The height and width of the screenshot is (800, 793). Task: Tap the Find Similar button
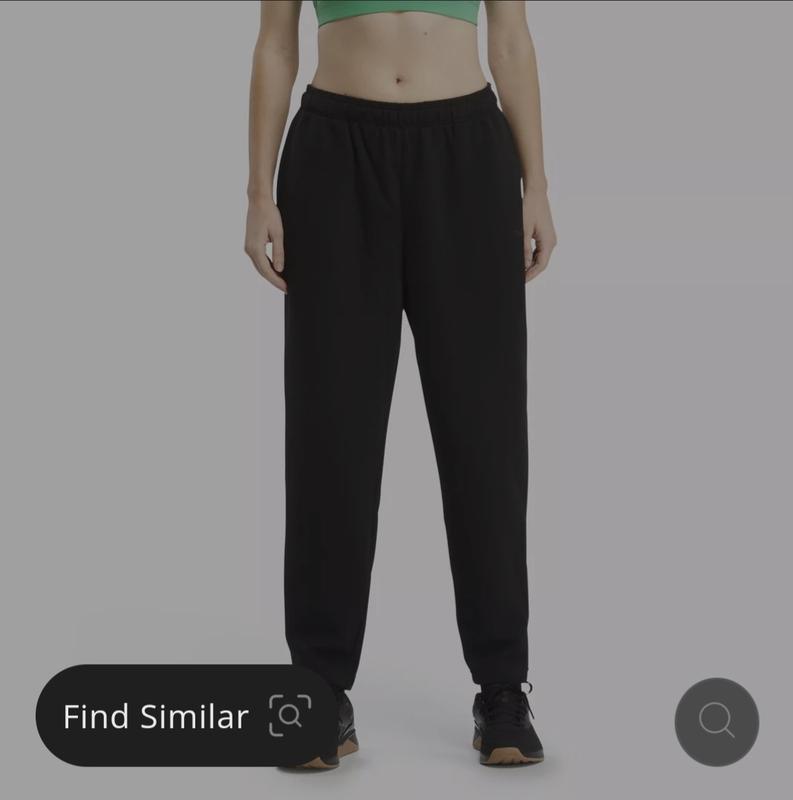tap(186, 716)
